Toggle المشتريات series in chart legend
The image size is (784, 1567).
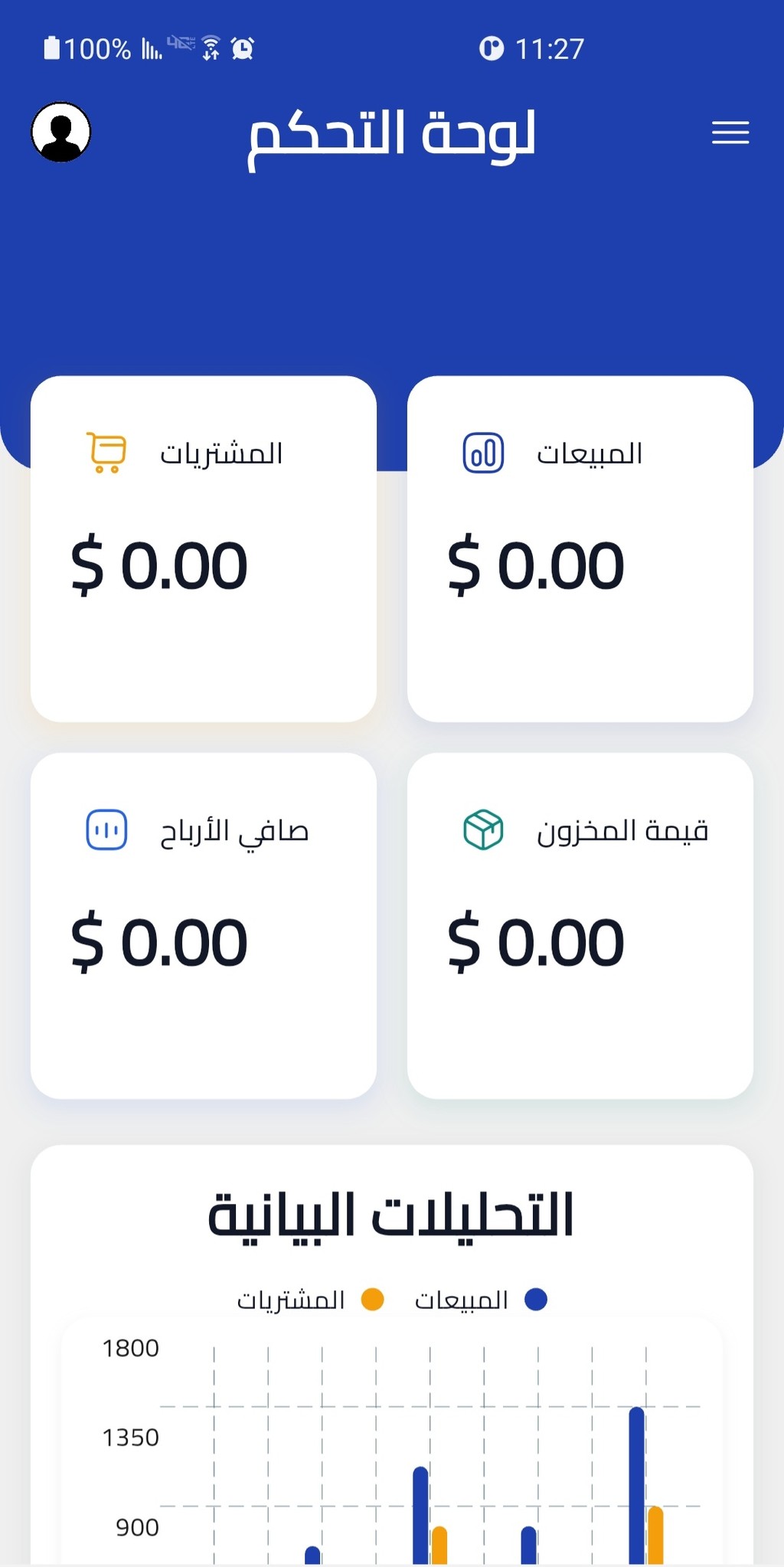[x=310, y=1300]
